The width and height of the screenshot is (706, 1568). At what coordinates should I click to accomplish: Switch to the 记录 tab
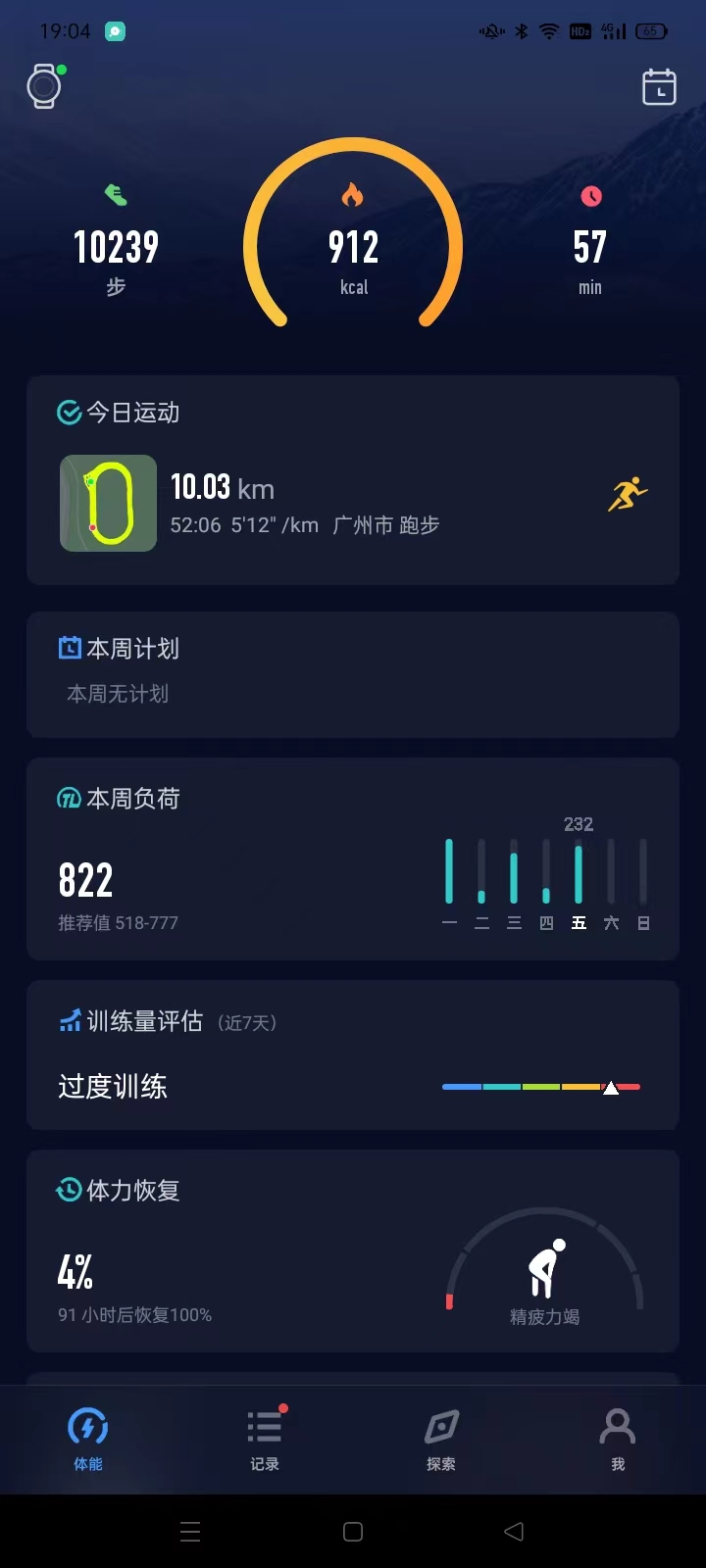(265, 1438)
